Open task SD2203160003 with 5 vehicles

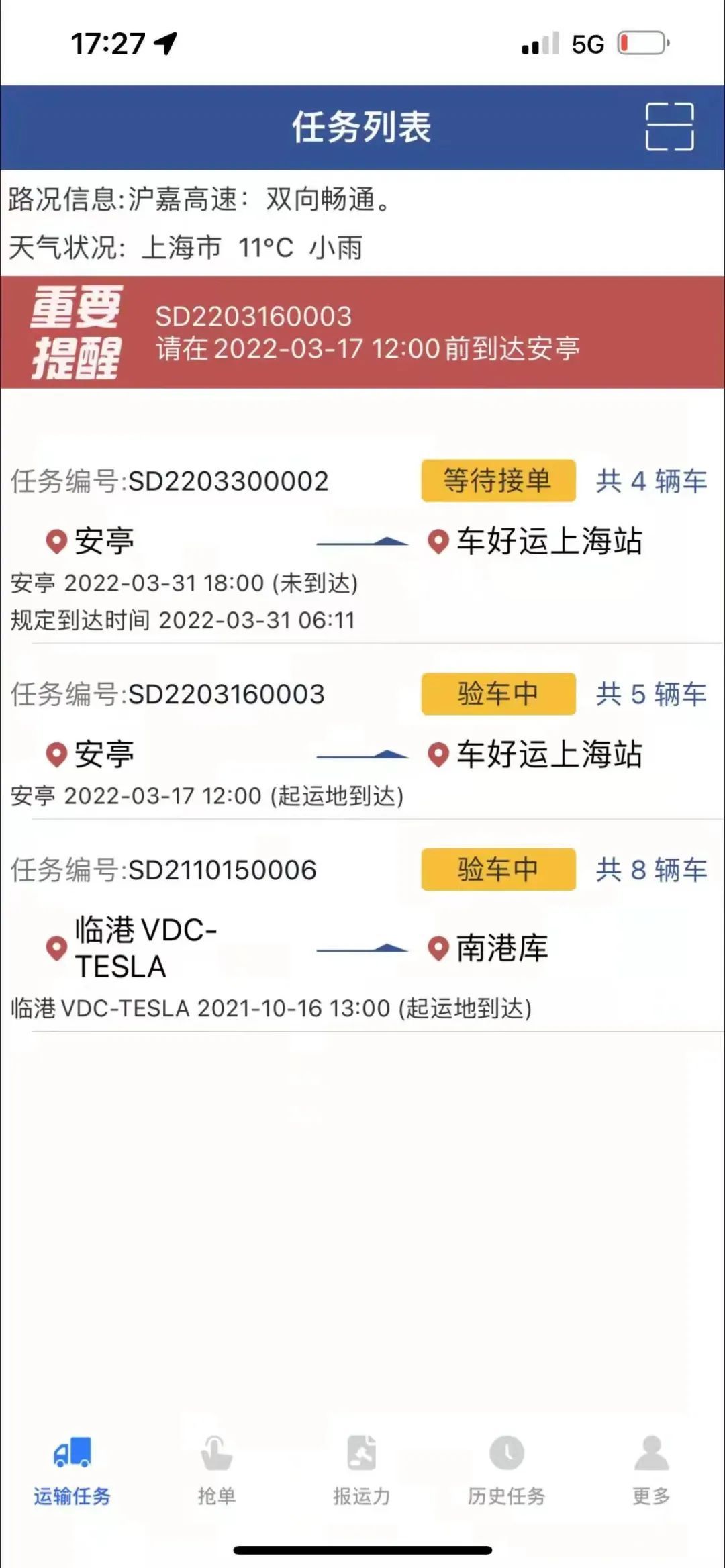point(362,745)
